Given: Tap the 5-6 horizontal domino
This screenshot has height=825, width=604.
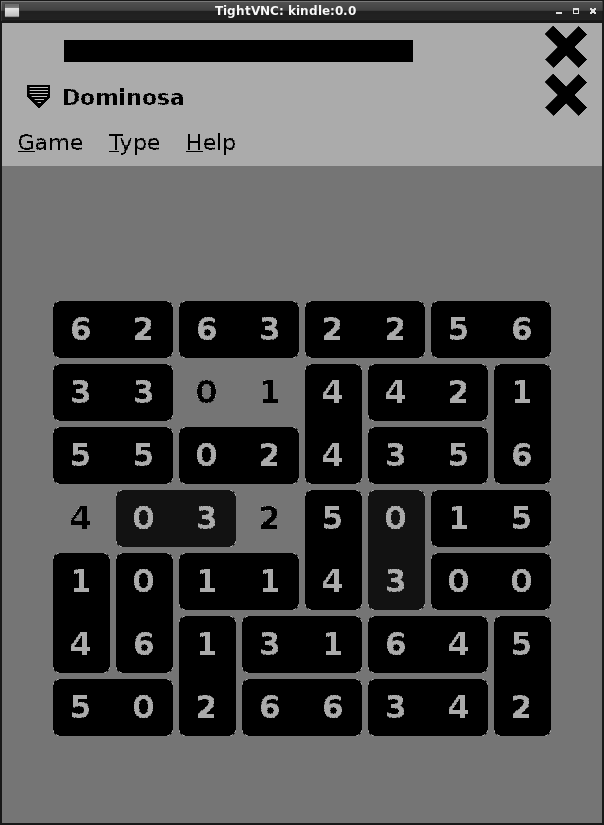Looking at the screenshot, I should click(490, 329).
